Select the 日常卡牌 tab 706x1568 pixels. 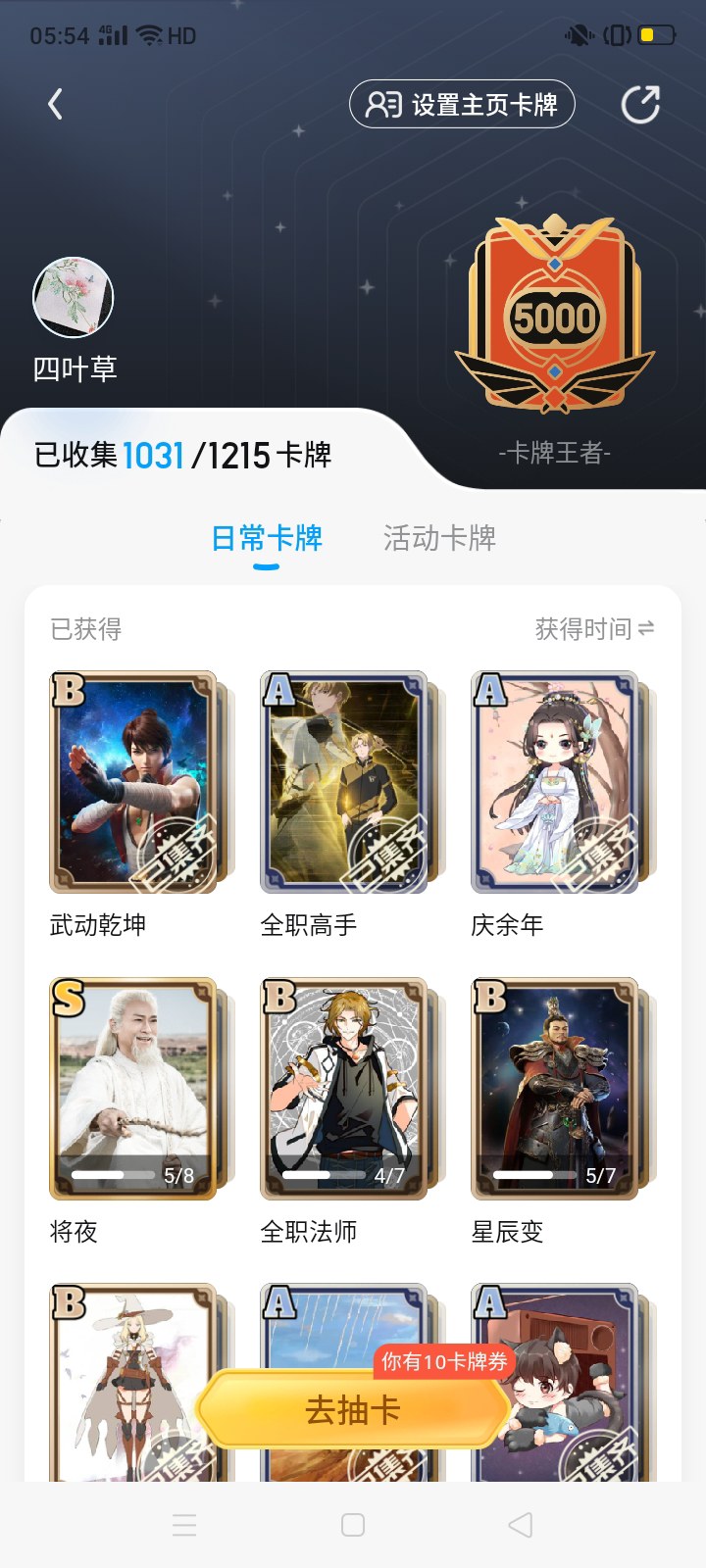pyautogui.click(x=267, y=538)
